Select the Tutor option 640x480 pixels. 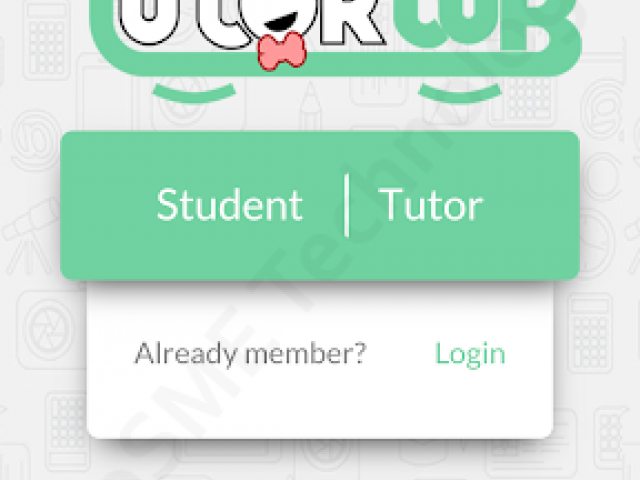pyautogui.click(x=431, y=206)
